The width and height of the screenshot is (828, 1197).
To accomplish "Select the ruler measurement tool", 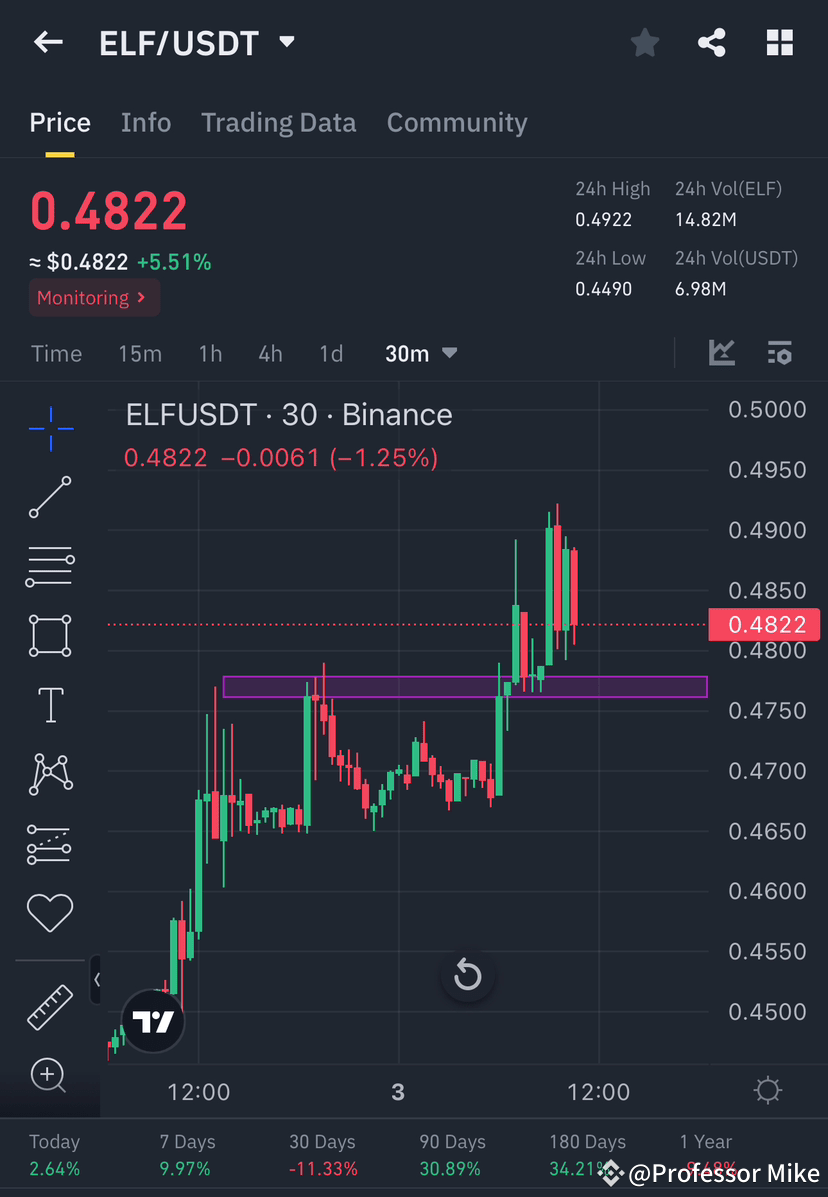I will point(50,1006).
